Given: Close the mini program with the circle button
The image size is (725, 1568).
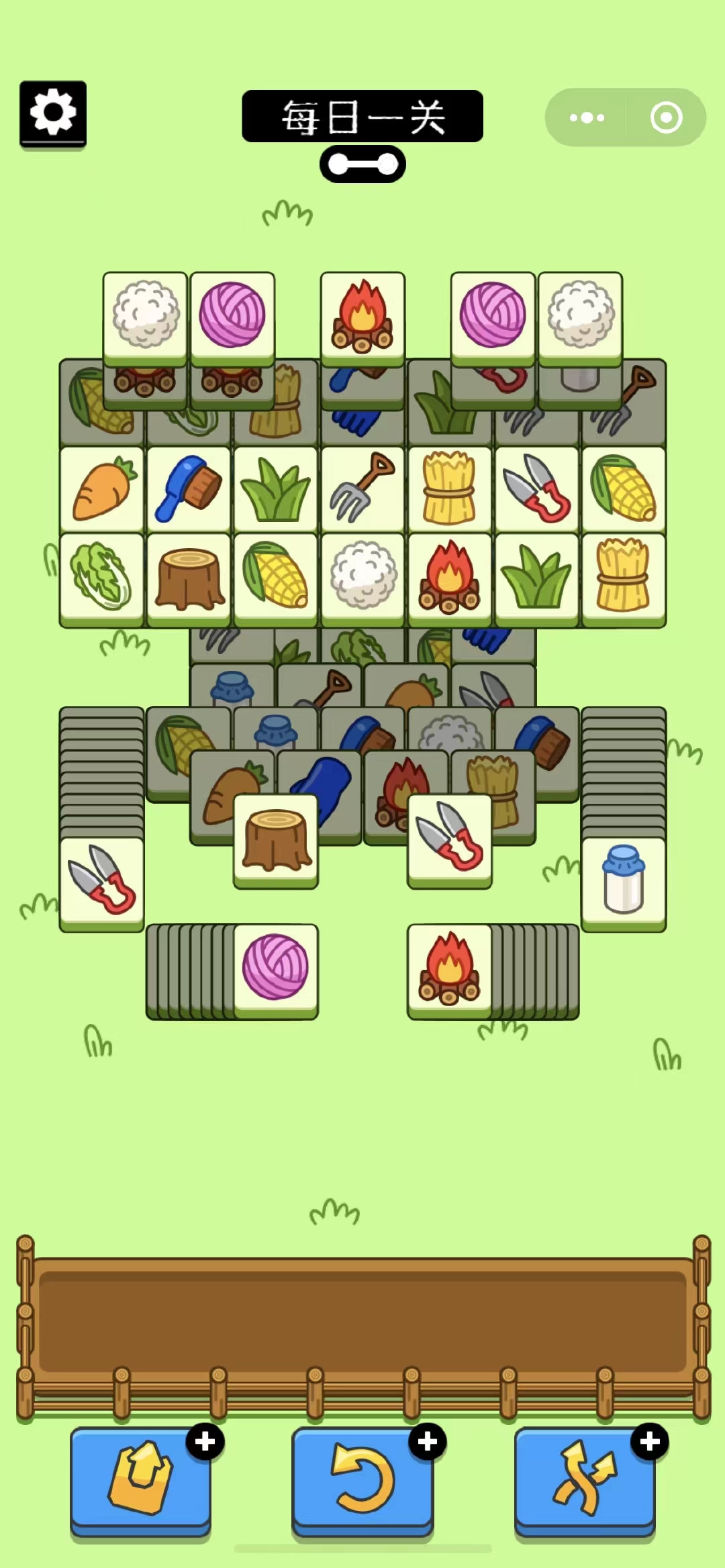Looking at the screenshot, I should [x=666, y=118].
